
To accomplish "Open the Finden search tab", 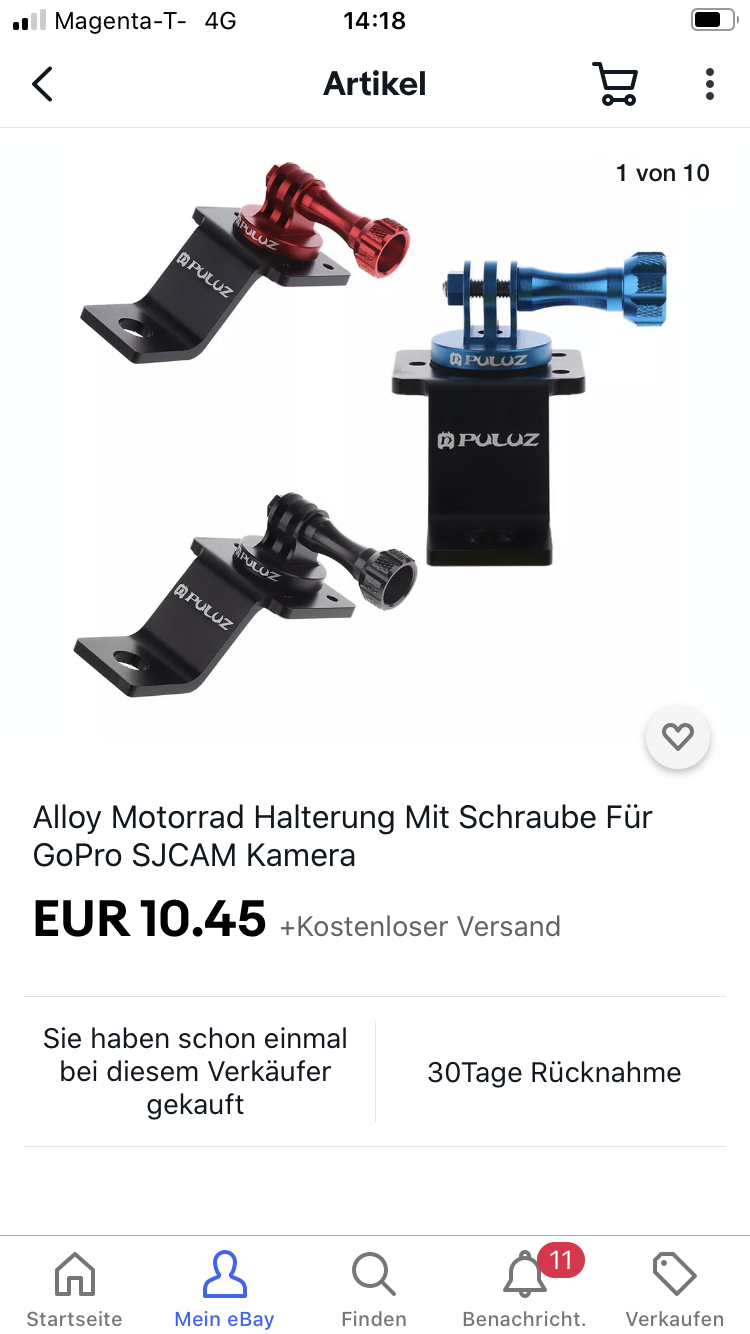I will (374, 1289).
